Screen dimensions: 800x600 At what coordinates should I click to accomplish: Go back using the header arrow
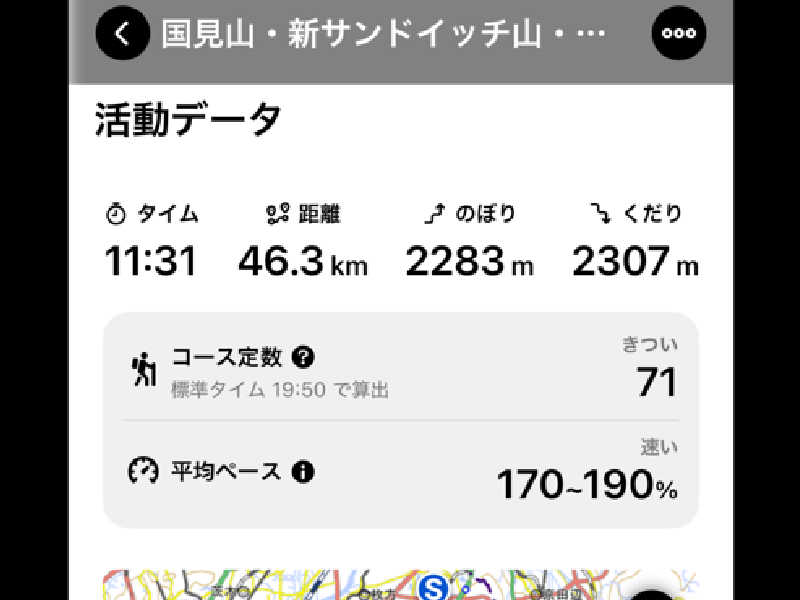coord(122,34)
